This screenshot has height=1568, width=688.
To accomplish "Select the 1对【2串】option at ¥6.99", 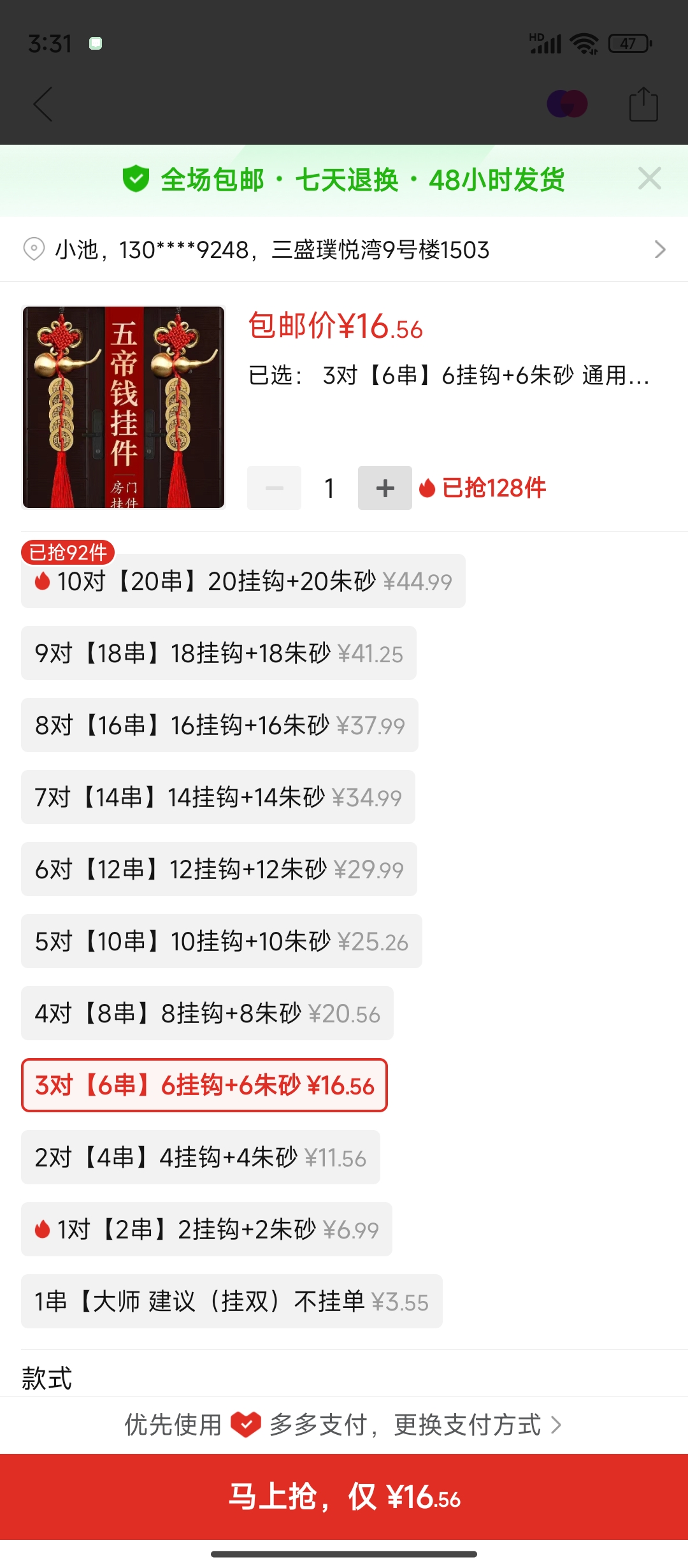I will (206, 1230).
